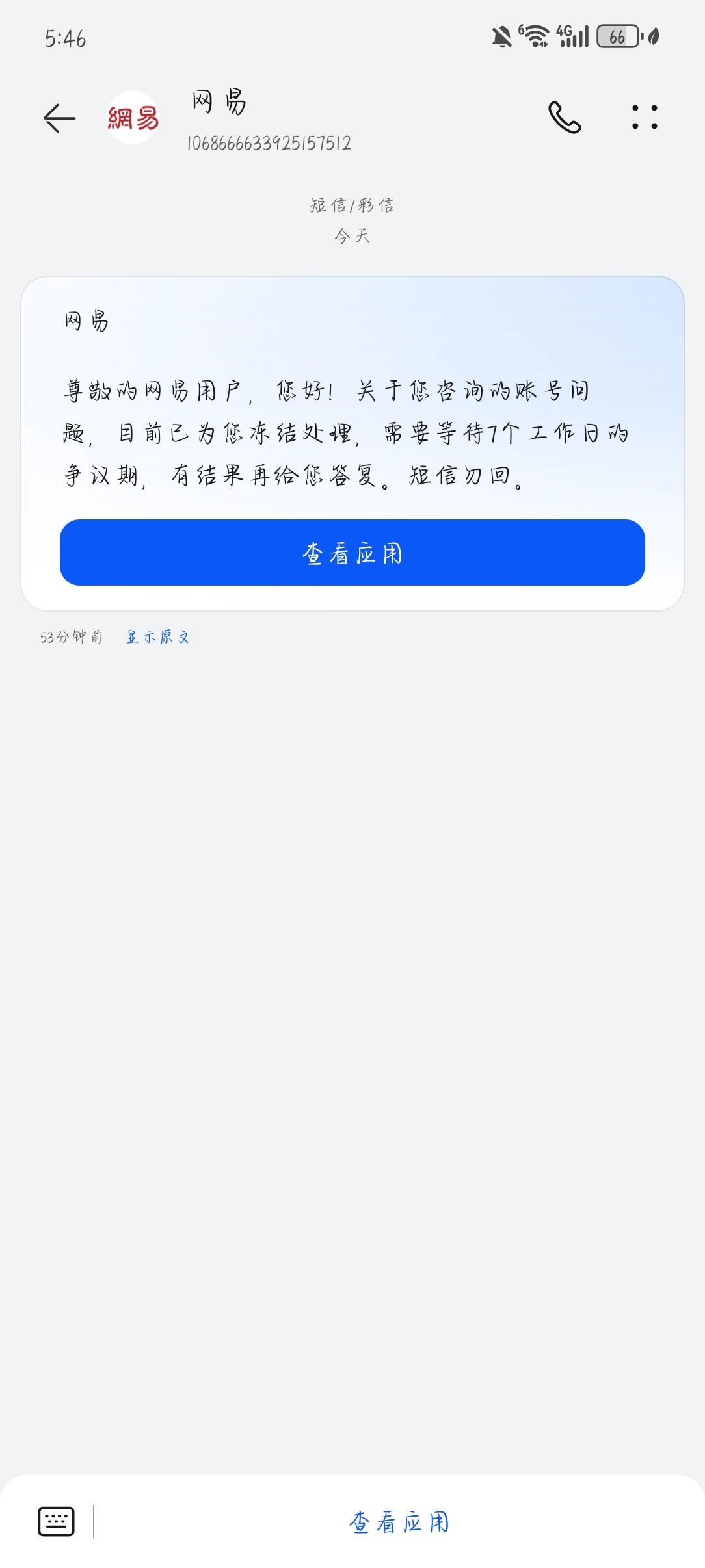Image resolution: width=705 pixels, height=1568 pixels.
Task: Open the four-dot overflow menu
Action: [645, 118]
